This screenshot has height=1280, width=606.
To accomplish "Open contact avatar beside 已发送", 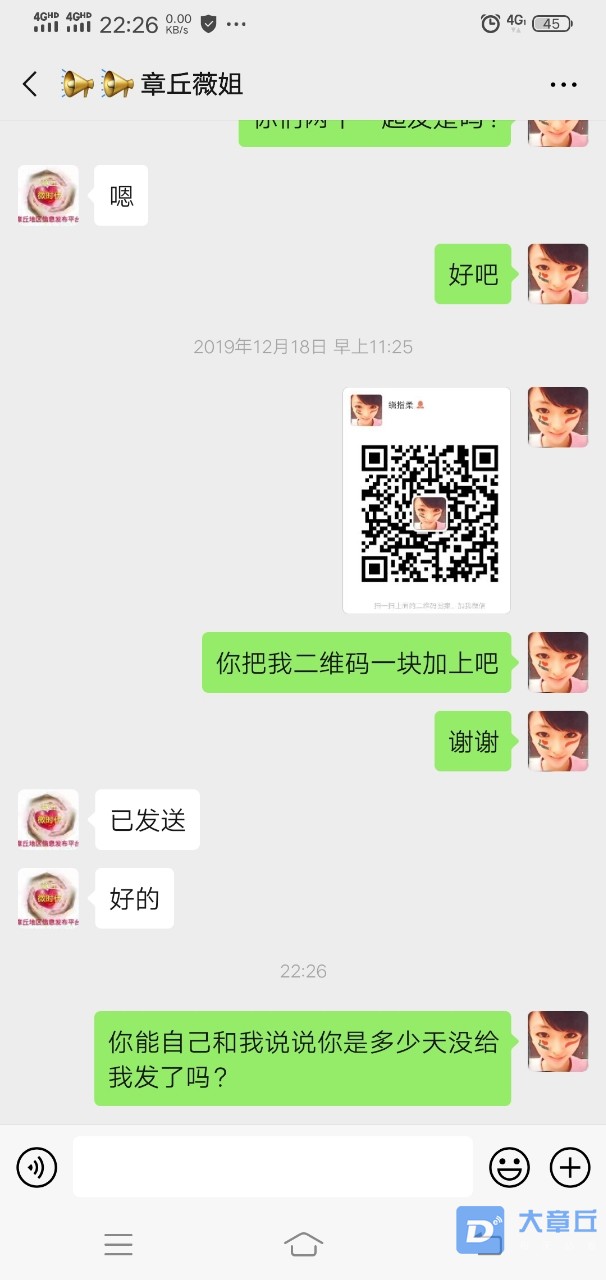I will pos(48,819).
